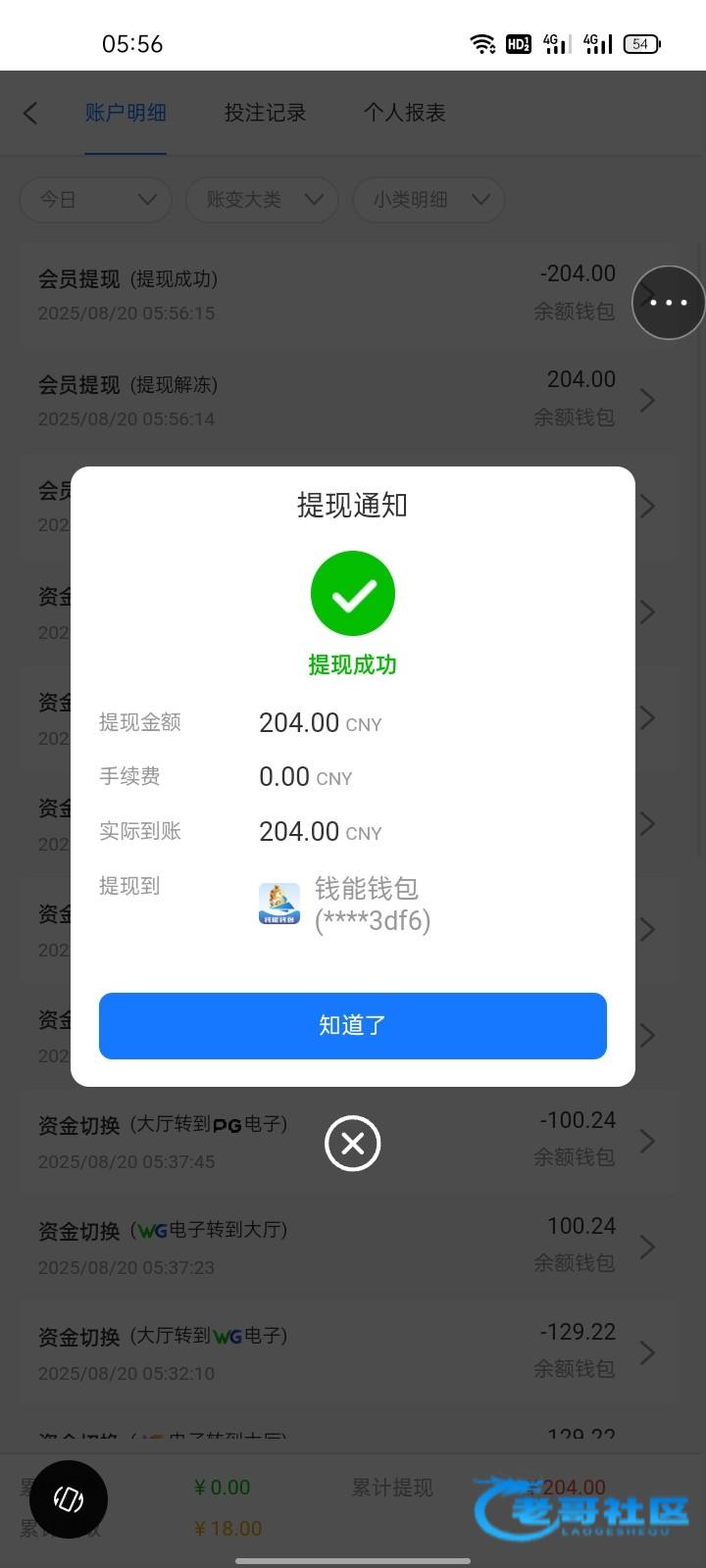The width and height of the screenshot is (706, 1568).
Task: Switch to the 投注记录 tab
Action: coord(265,113)
